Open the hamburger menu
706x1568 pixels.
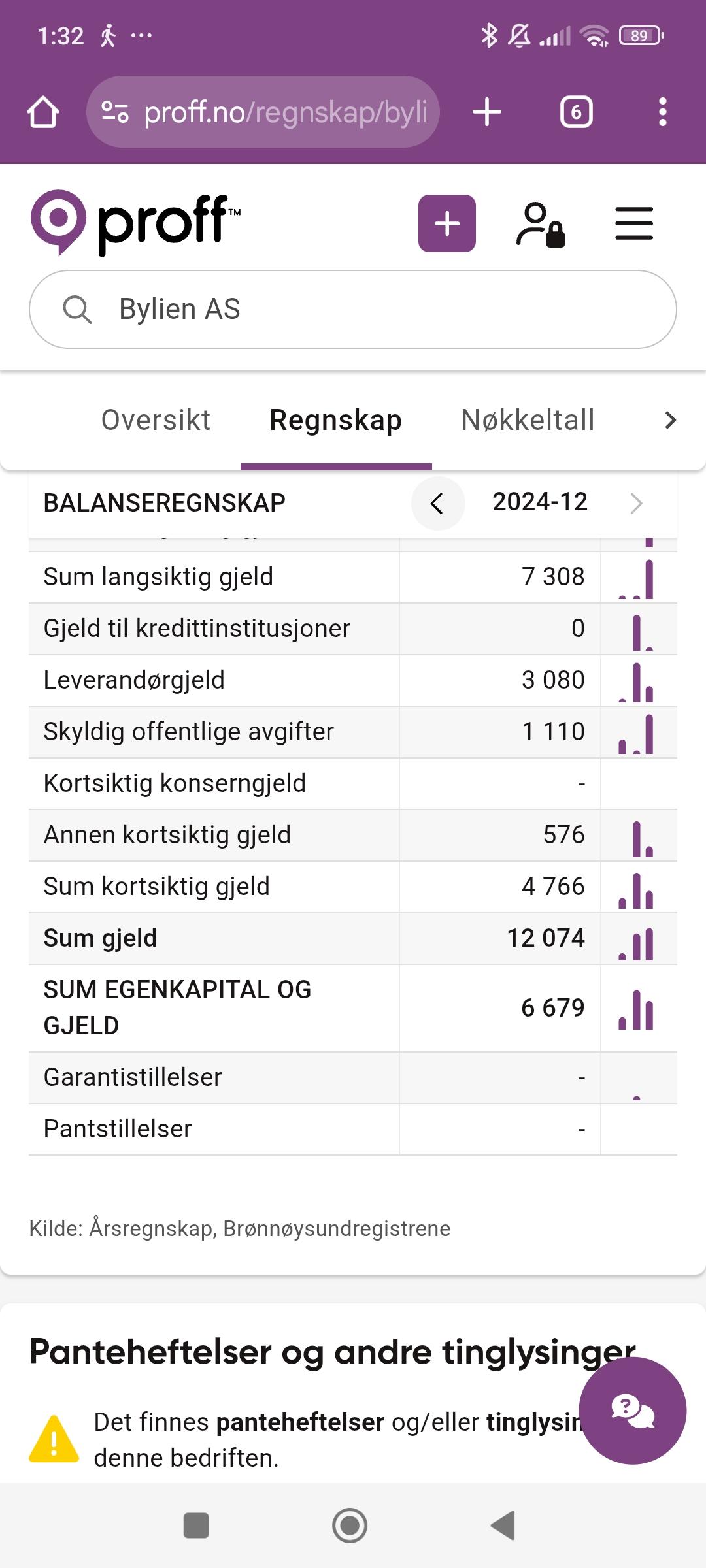pyautogui.click(x=634, y=223)
